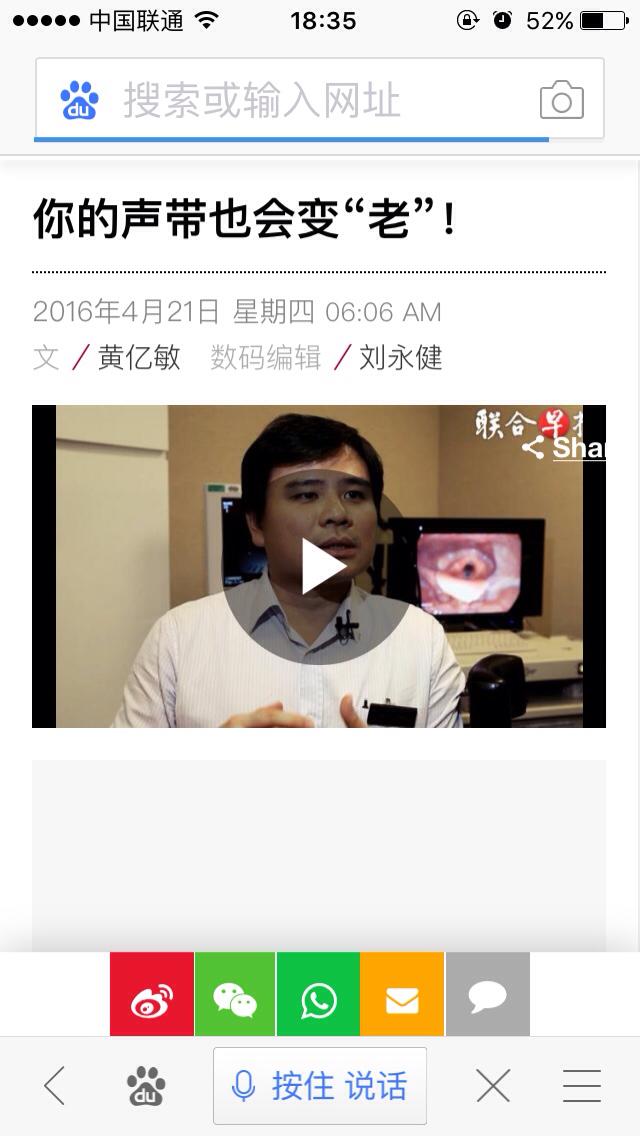Open Baidu home paw icon
The width and height of the screenshot is (640, 1136).
coord(146,1085)
